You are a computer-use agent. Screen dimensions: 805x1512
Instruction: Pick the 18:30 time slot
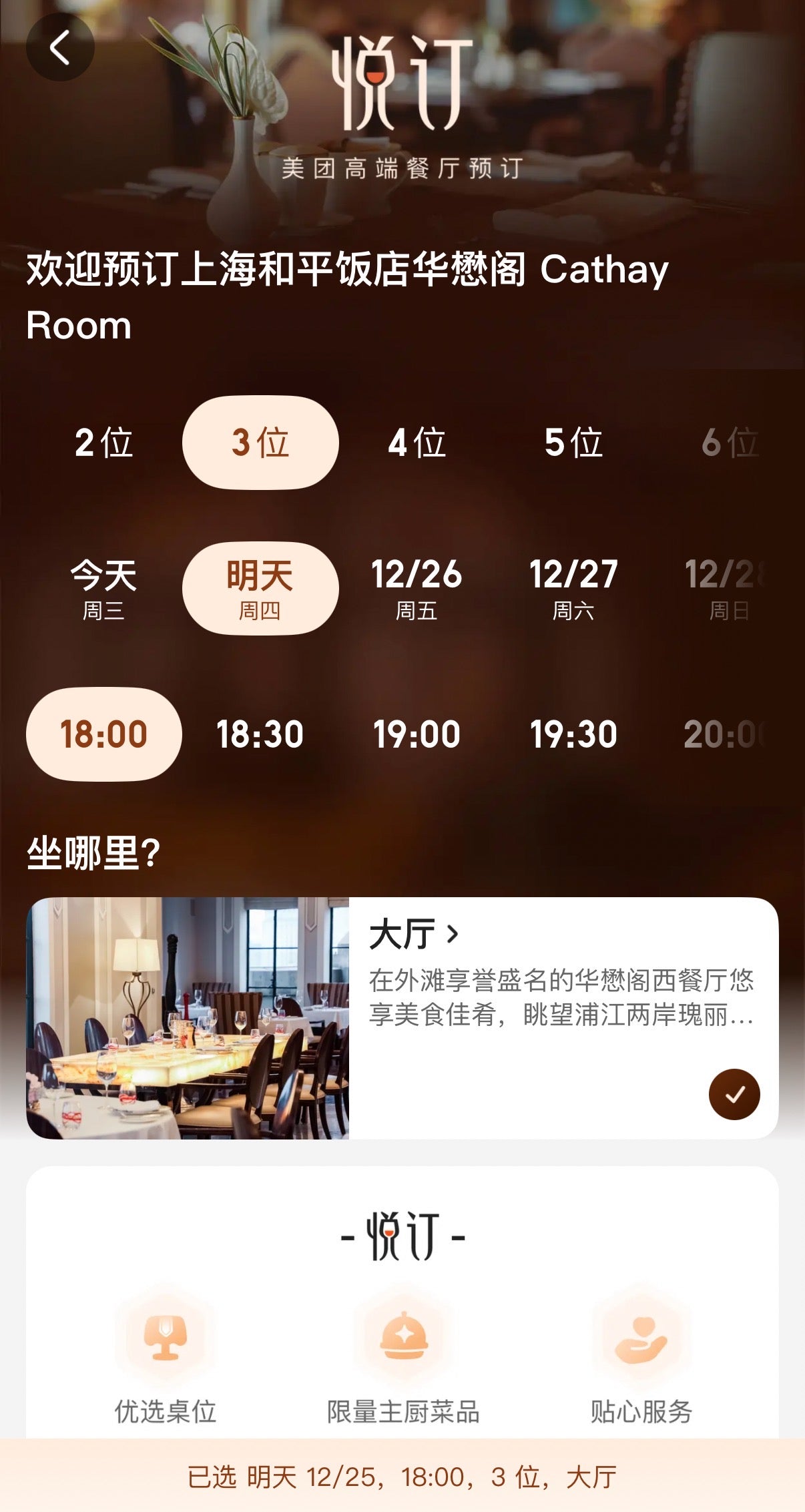point(260,733)
